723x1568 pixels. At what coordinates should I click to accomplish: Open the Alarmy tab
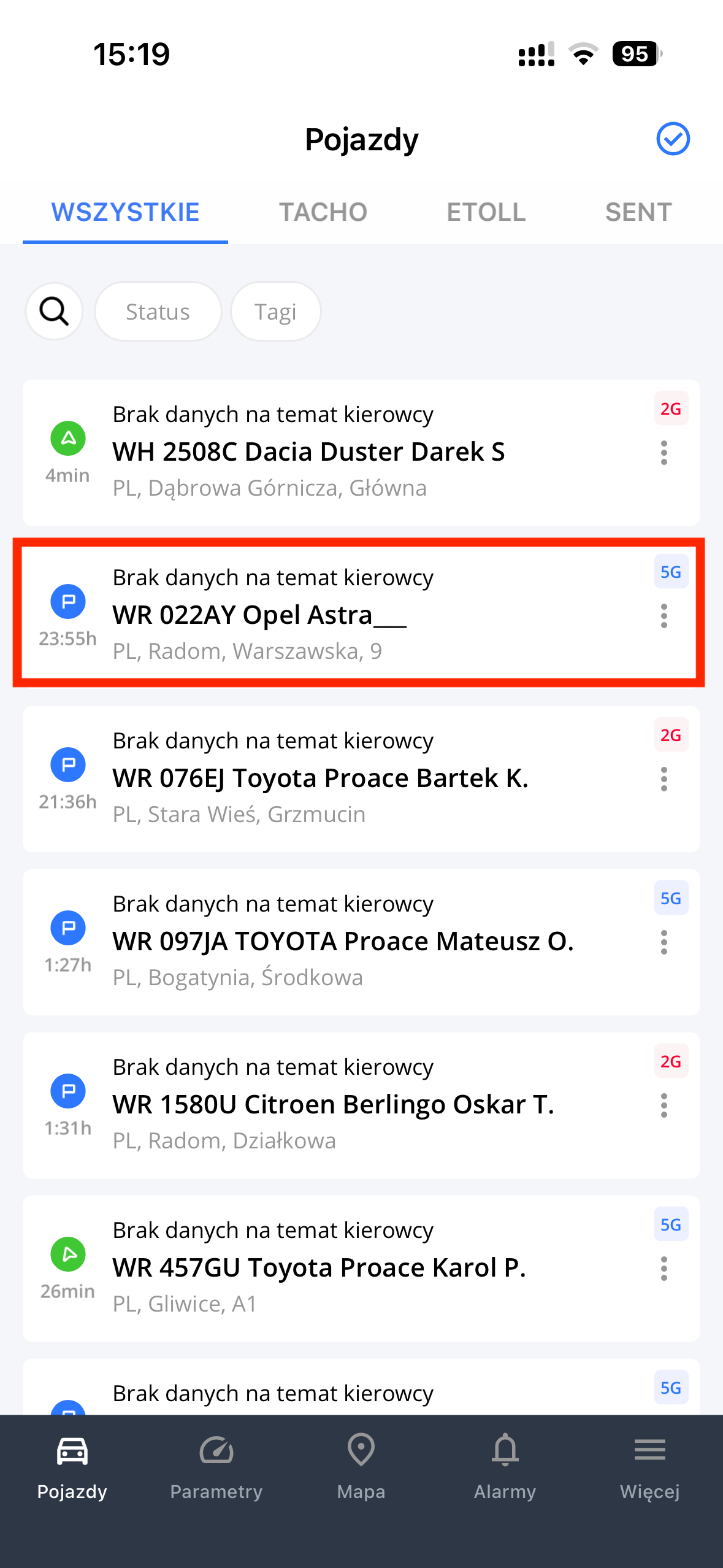pyautogui.click(x=505, y=1466)
